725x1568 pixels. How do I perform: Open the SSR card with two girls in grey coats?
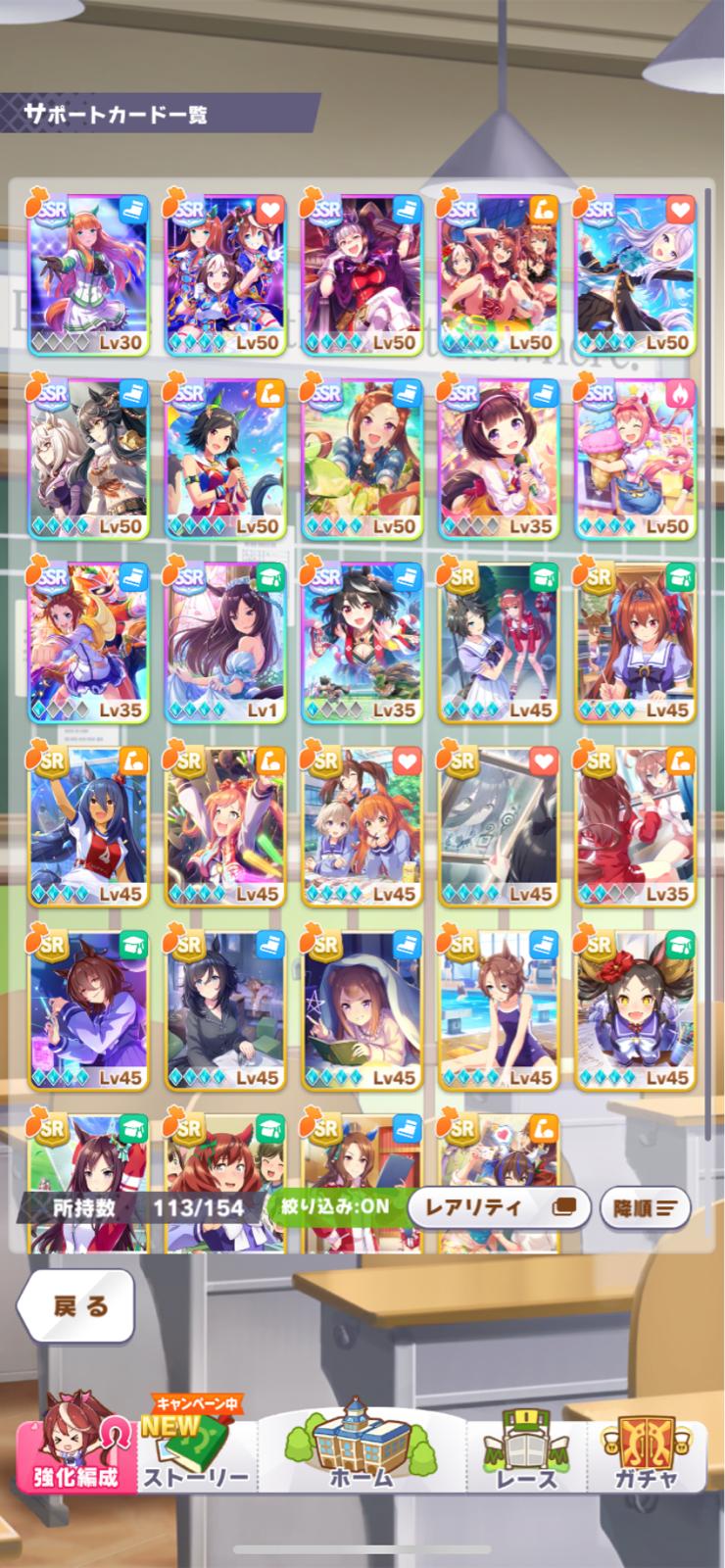(88, 459)
